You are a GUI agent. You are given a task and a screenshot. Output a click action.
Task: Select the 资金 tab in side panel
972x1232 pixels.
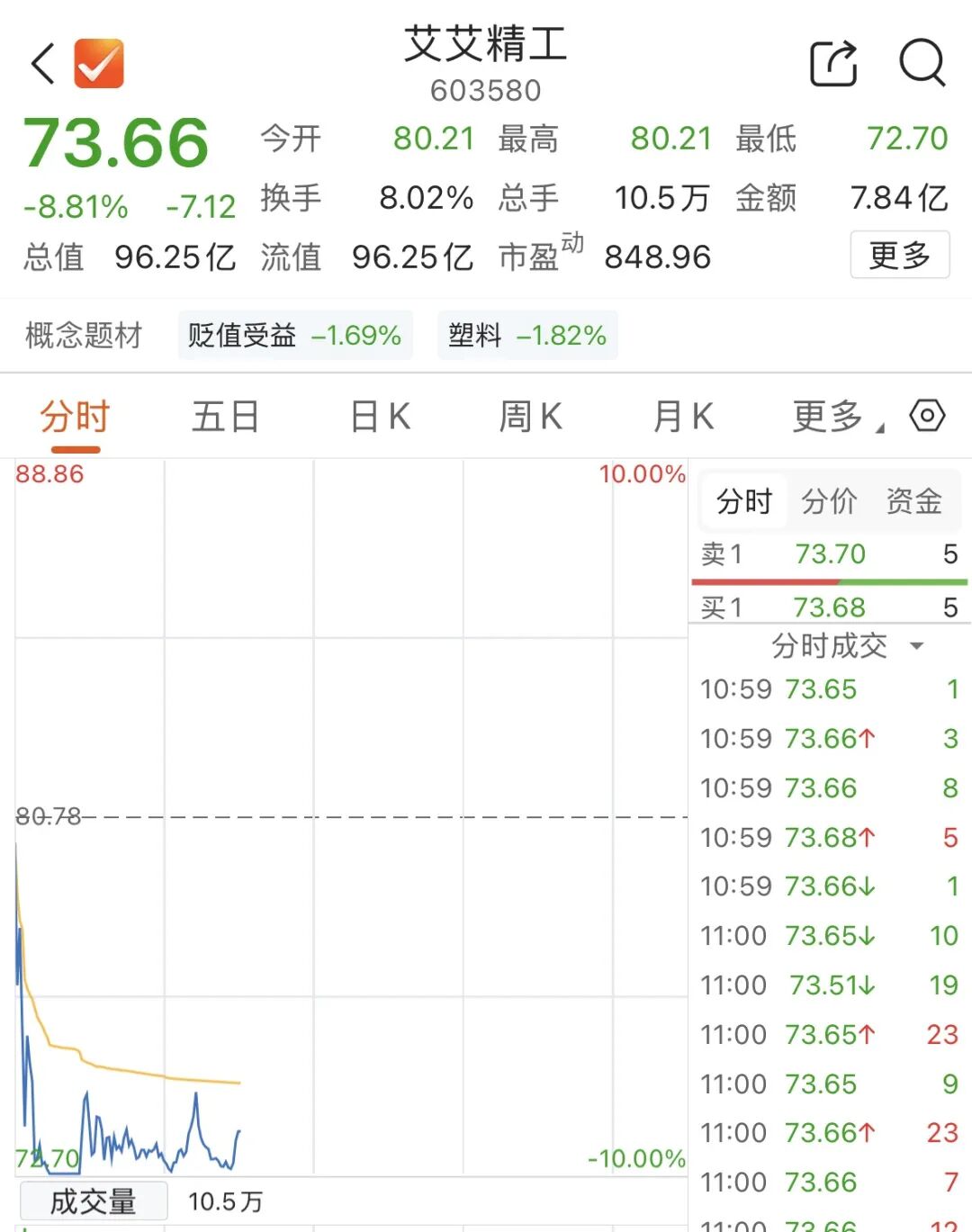click(x=913, y=501)
